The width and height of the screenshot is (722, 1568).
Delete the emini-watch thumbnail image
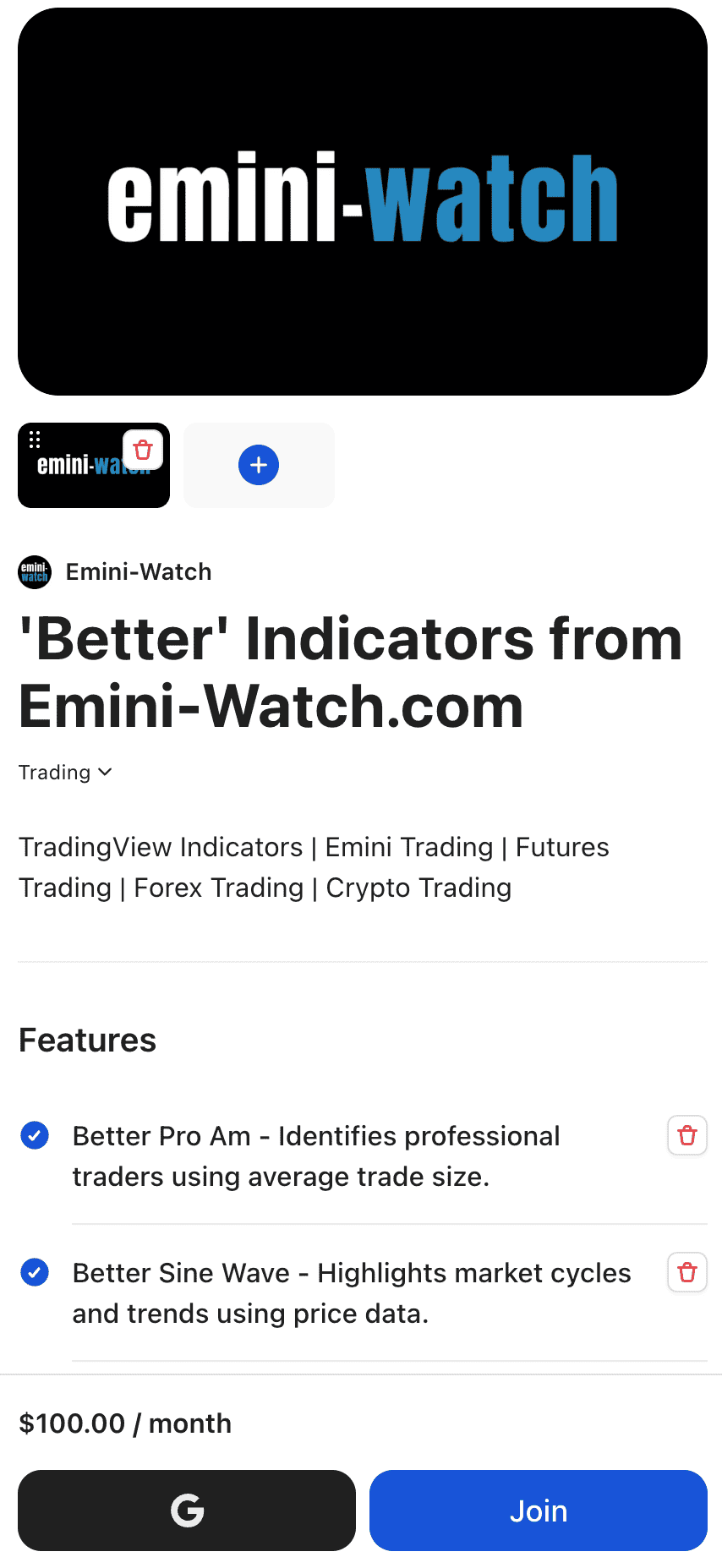click(x=143, y=450)
